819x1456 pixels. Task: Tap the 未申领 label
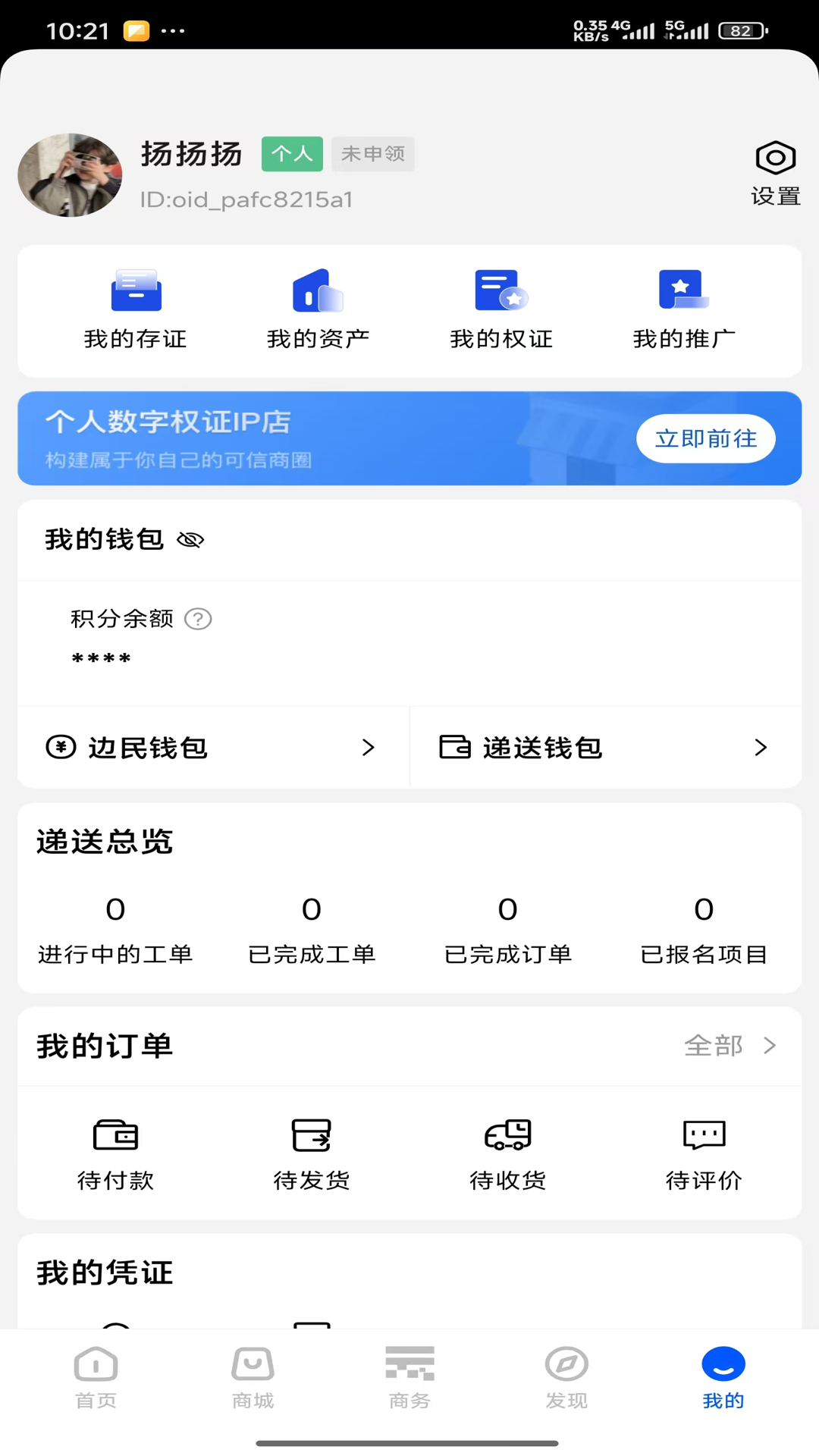pos(372,153)
